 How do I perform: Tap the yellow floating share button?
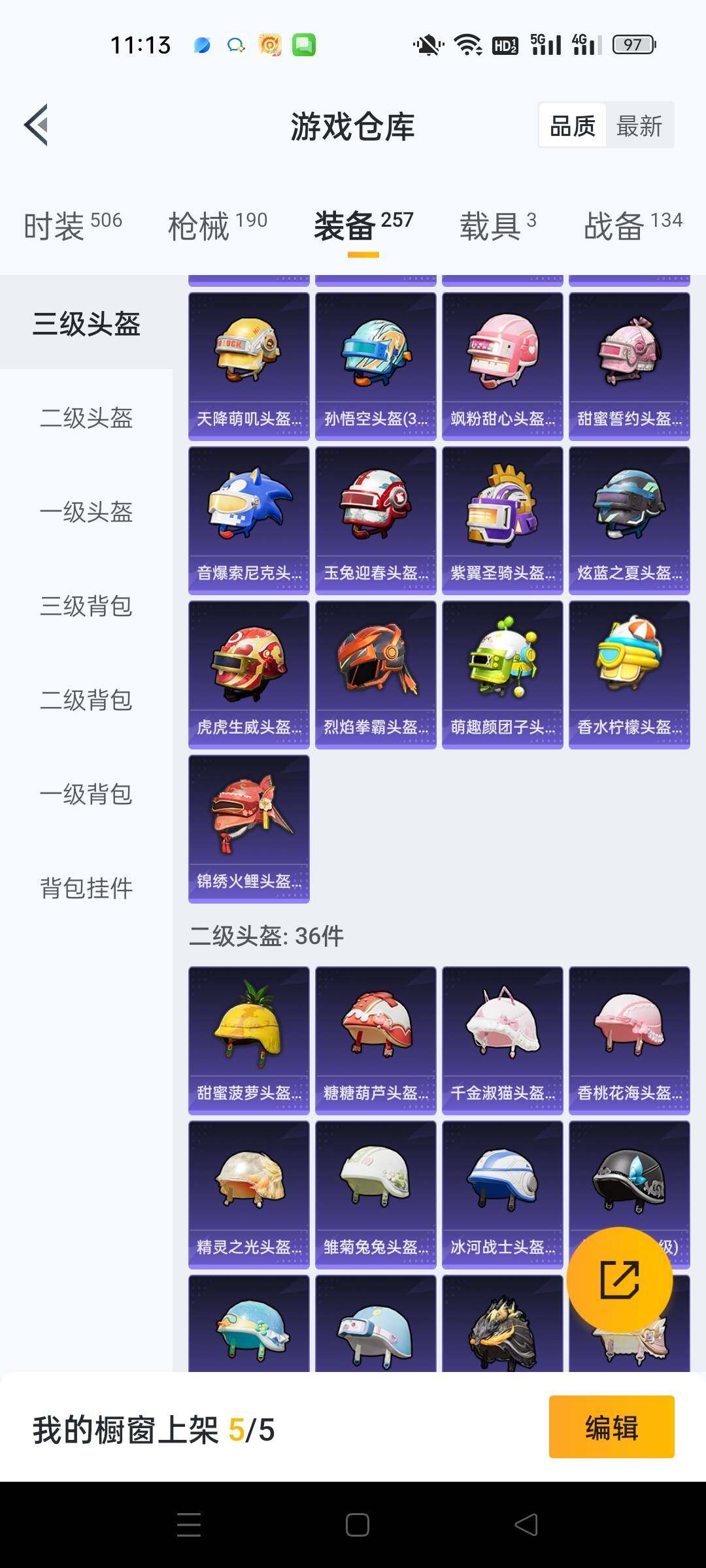[x=619, y=1279]
